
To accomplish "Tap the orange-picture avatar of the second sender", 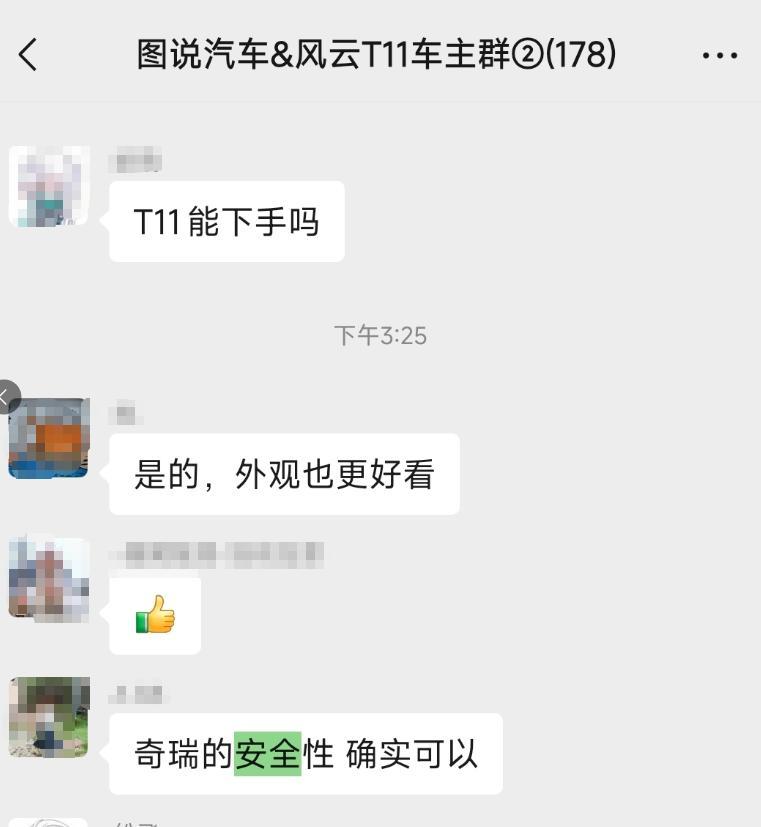I will coord(48,437).
